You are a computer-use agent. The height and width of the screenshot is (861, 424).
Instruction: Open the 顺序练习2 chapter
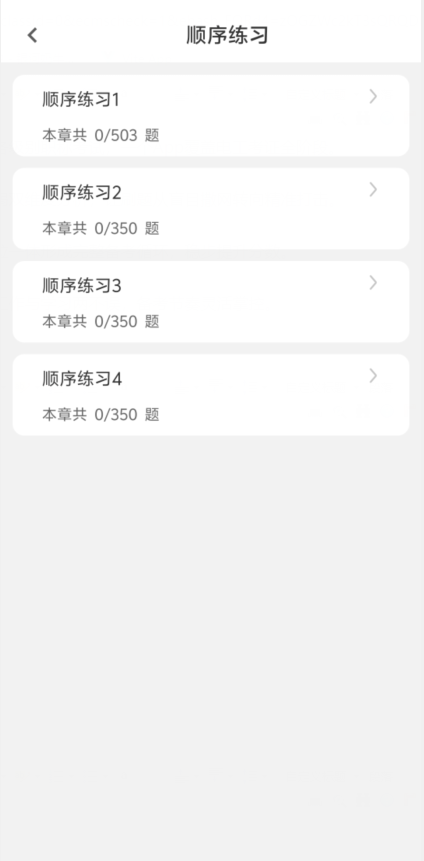(211, 209)
